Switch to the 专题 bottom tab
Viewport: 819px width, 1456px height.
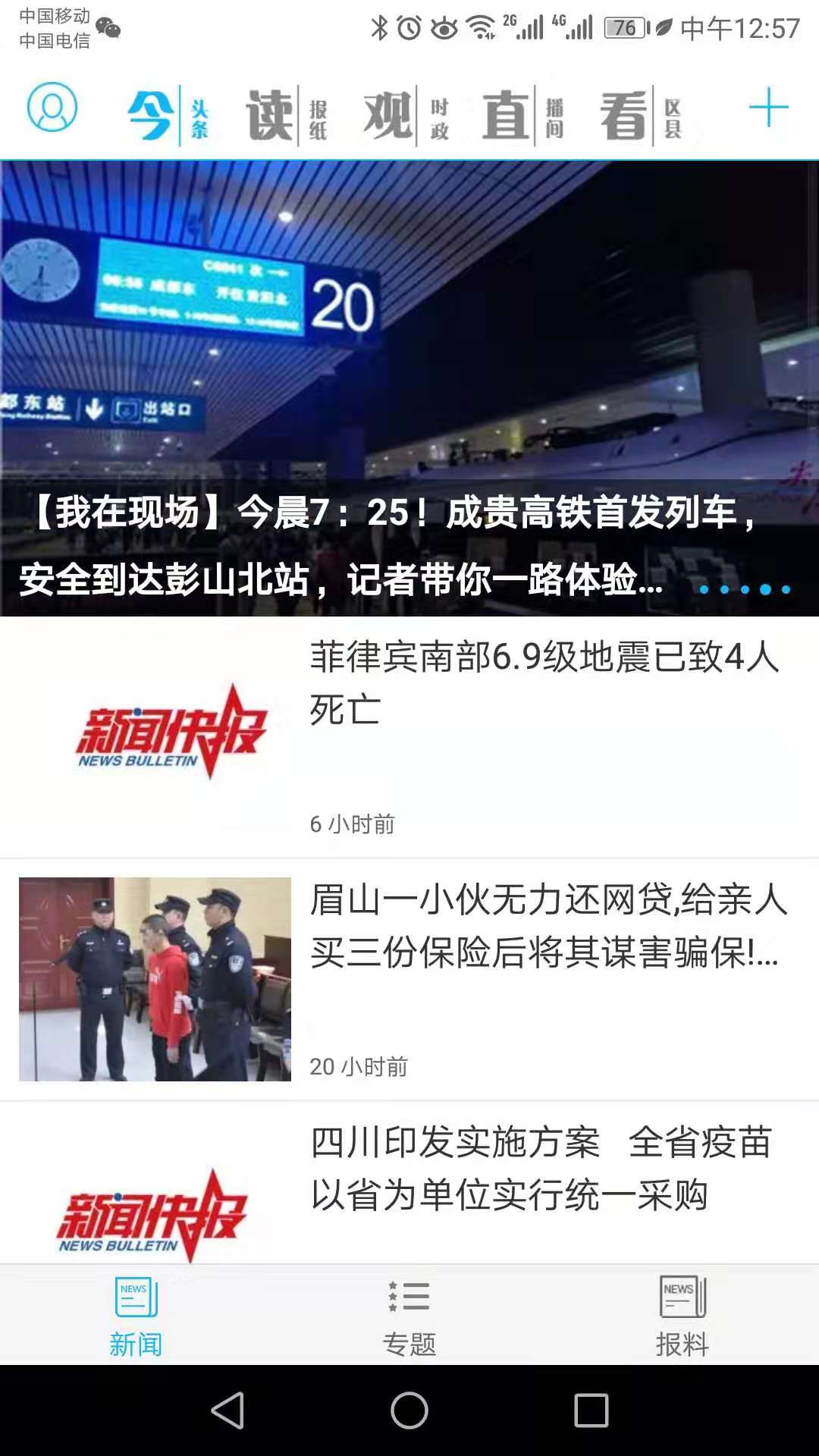click(x=409, y=1316)
